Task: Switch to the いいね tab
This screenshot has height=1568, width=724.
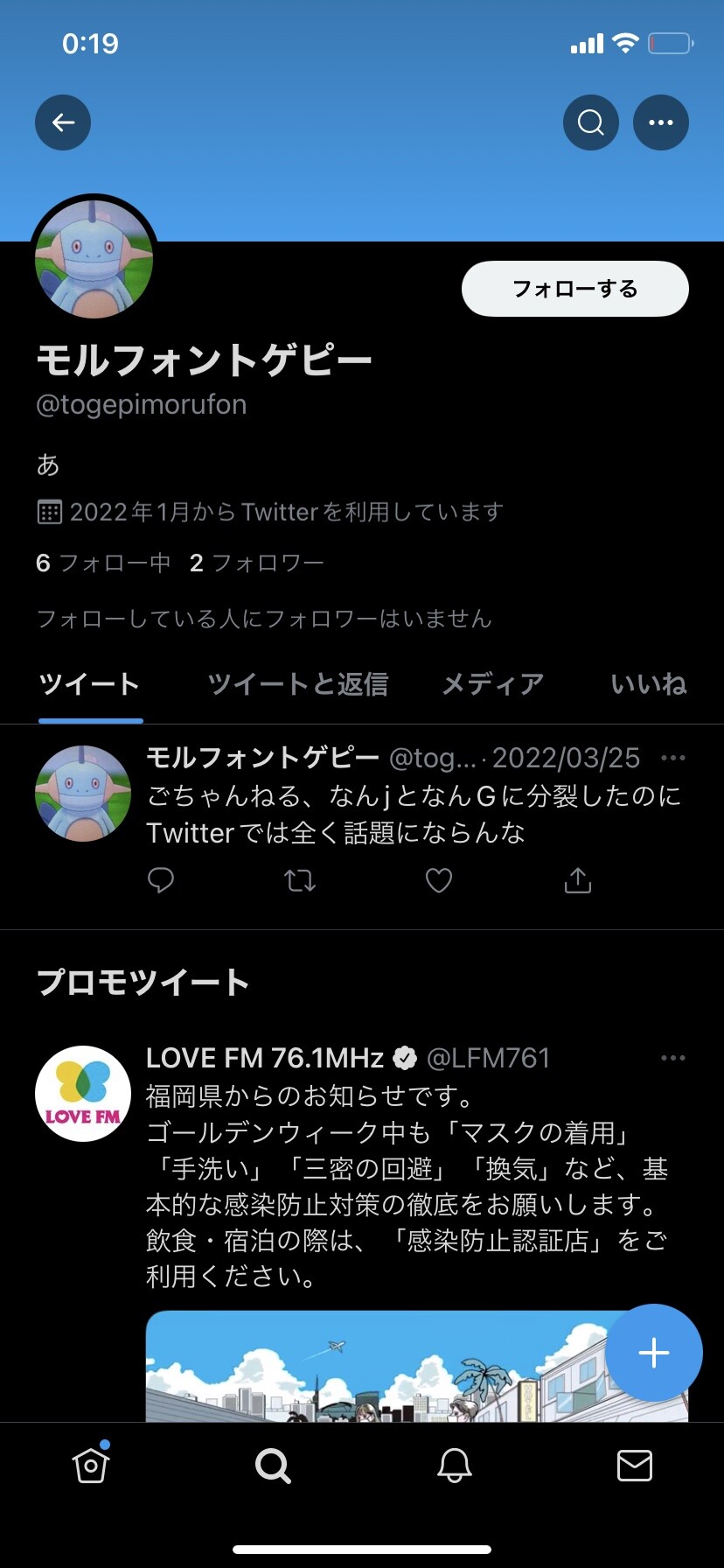Action: click(x=649, y=684)
